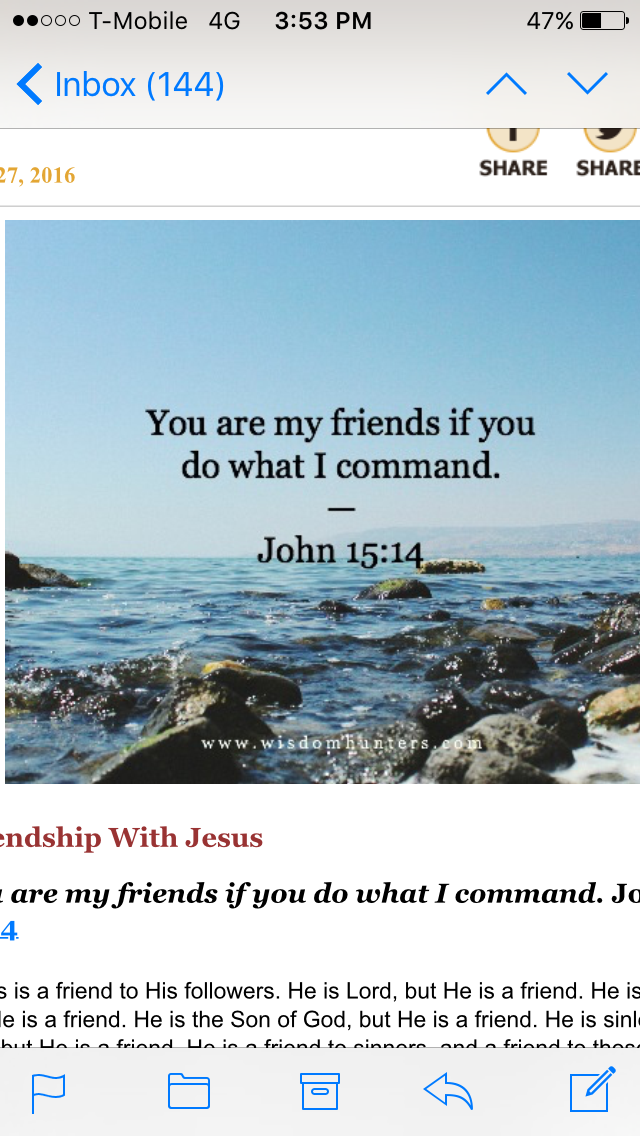Open the John 15:14 verse image
This screenshot has width=640, height=1136.
pos(323,501)
